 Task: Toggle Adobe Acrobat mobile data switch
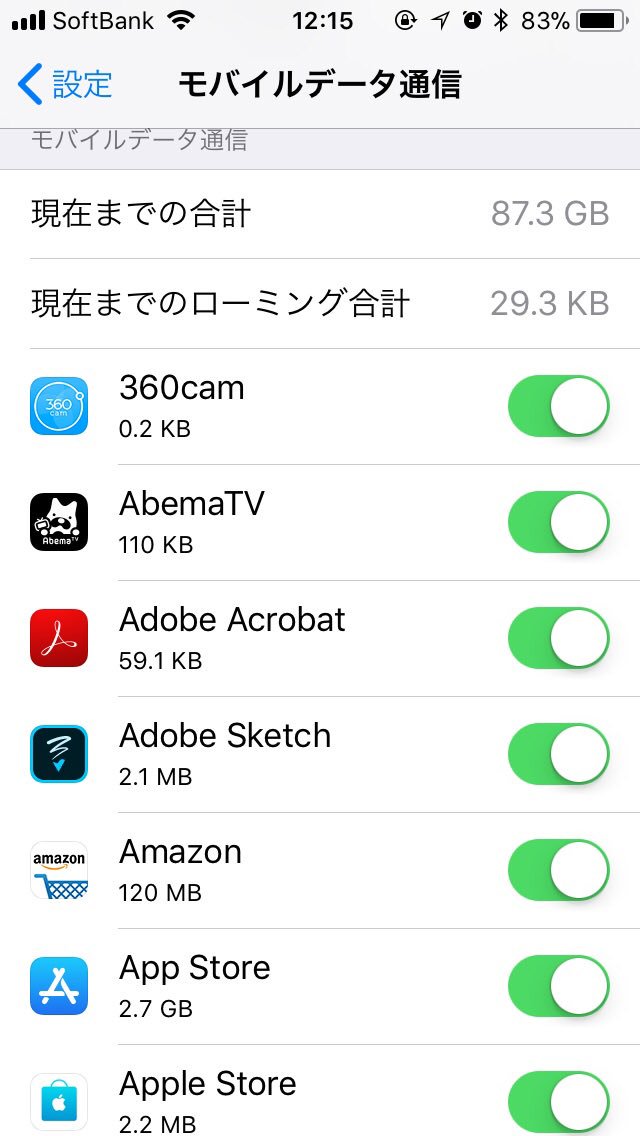559,638
